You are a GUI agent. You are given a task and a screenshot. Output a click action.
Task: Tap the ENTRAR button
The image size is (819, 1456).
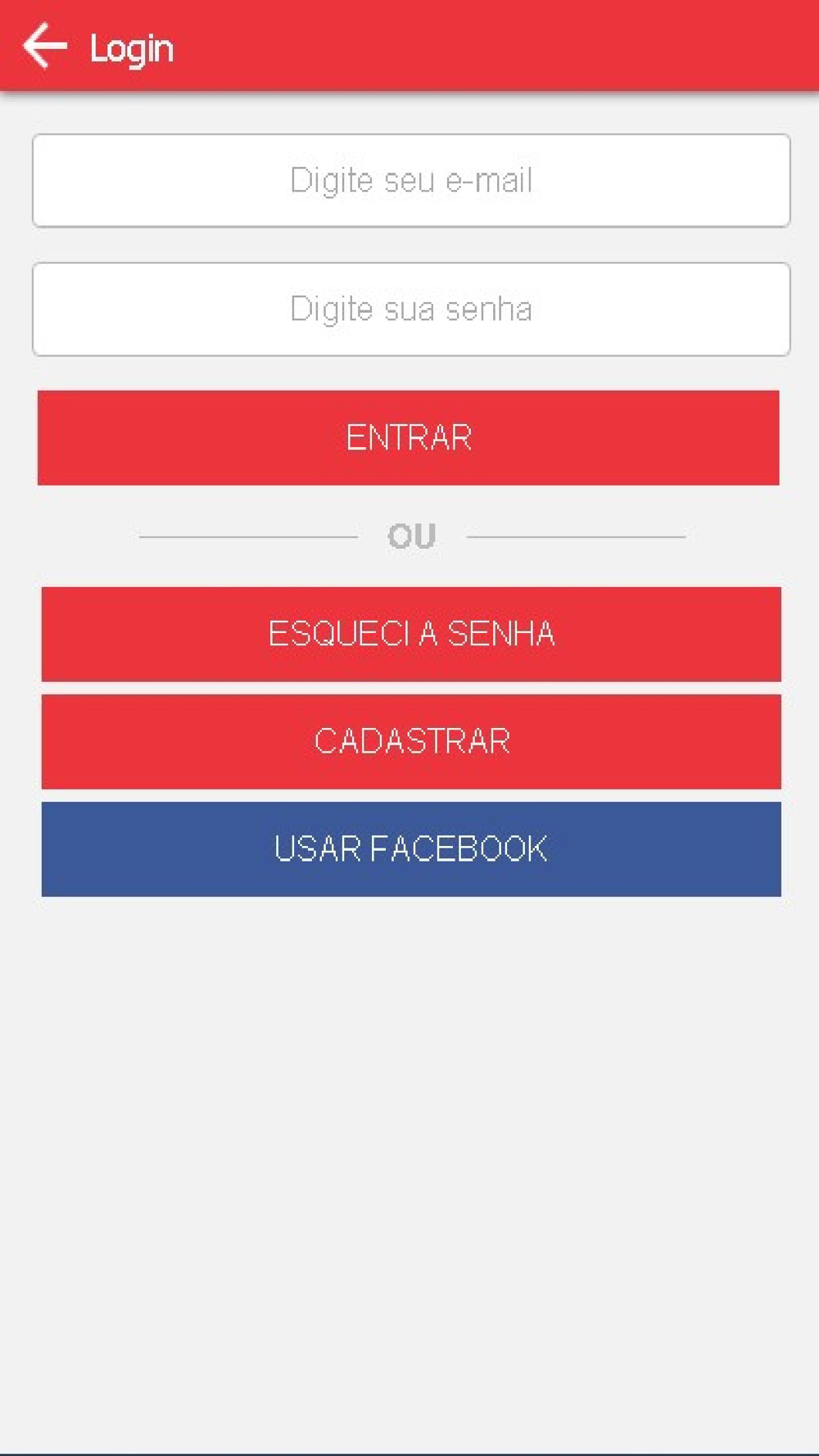point(408,437)
